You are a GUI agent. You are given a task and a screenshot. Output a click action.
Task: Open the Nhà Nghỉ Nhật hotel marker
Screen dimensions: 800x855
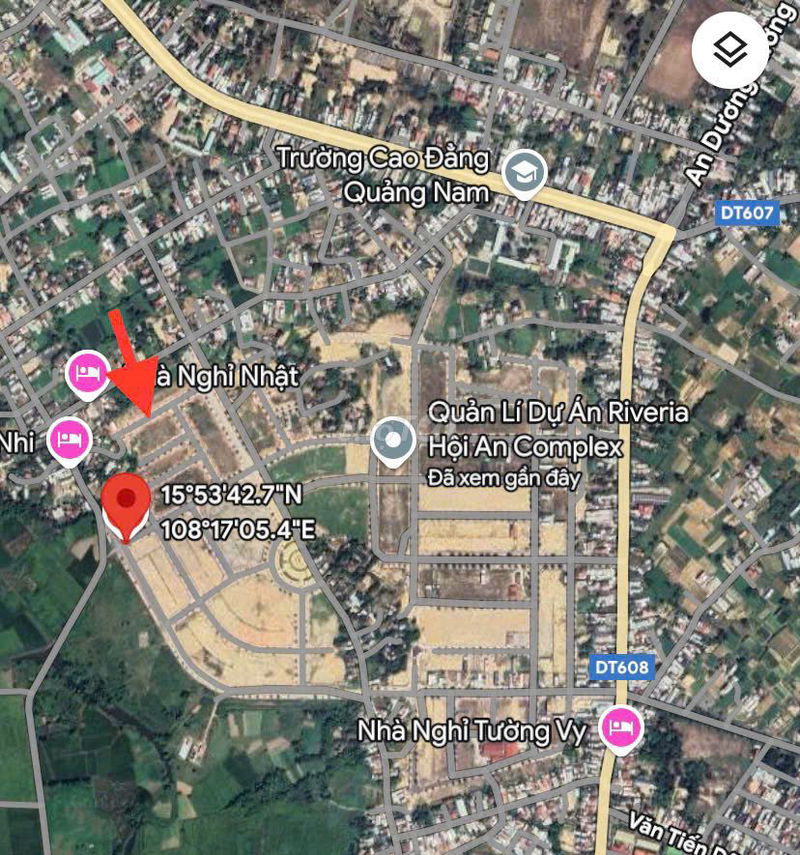coord(88,374)
